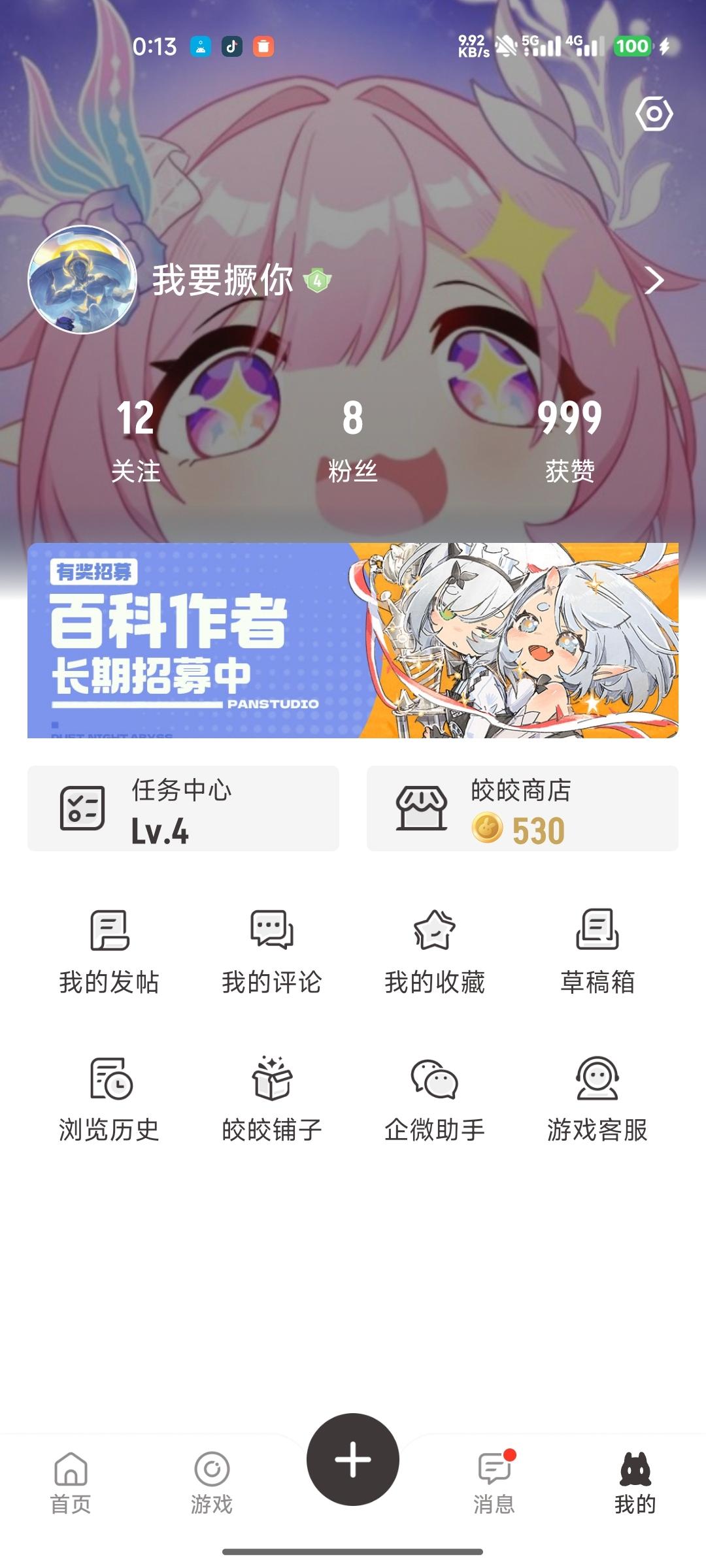This screenshot has width=706, height=1568.
Task: Tap the profile avatar picture
Action: [x=82, y=280]
